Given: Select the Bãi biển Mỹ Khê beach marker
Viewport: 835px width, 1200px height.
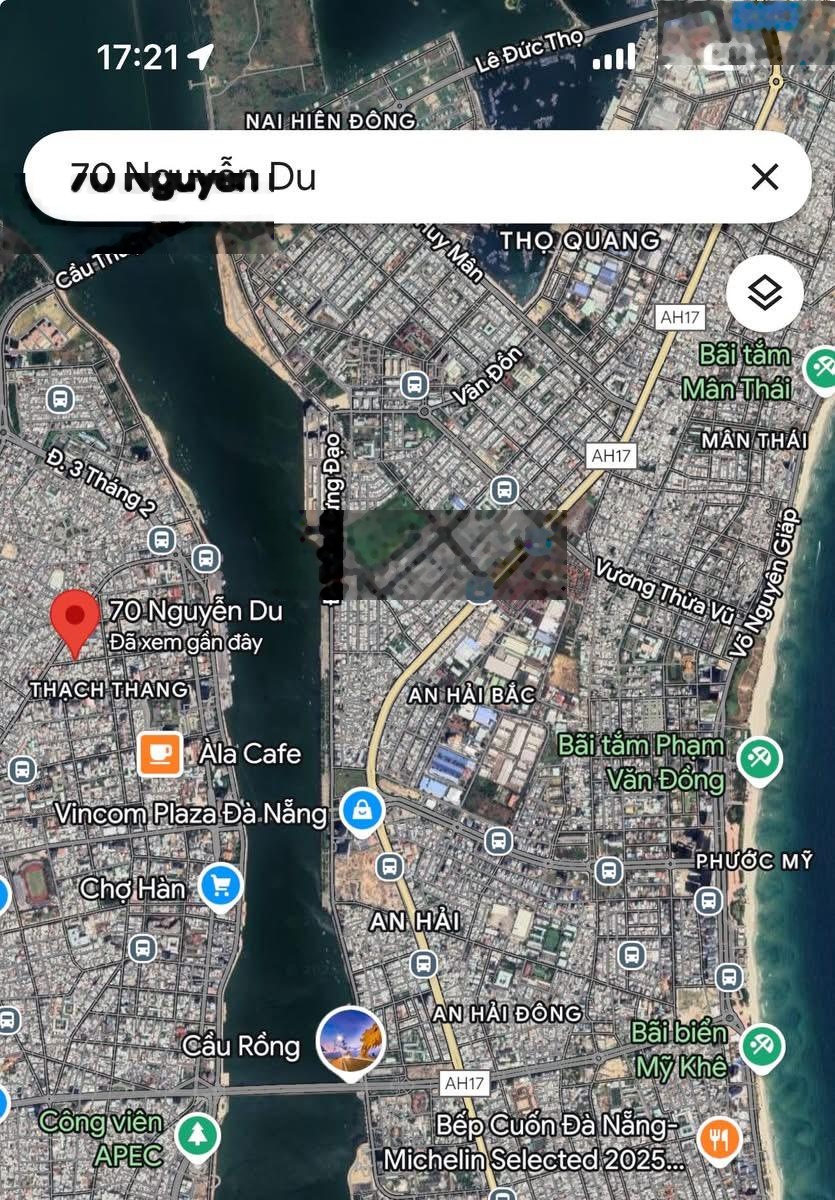Looking at the screenshot, I should click(763, 1045).
